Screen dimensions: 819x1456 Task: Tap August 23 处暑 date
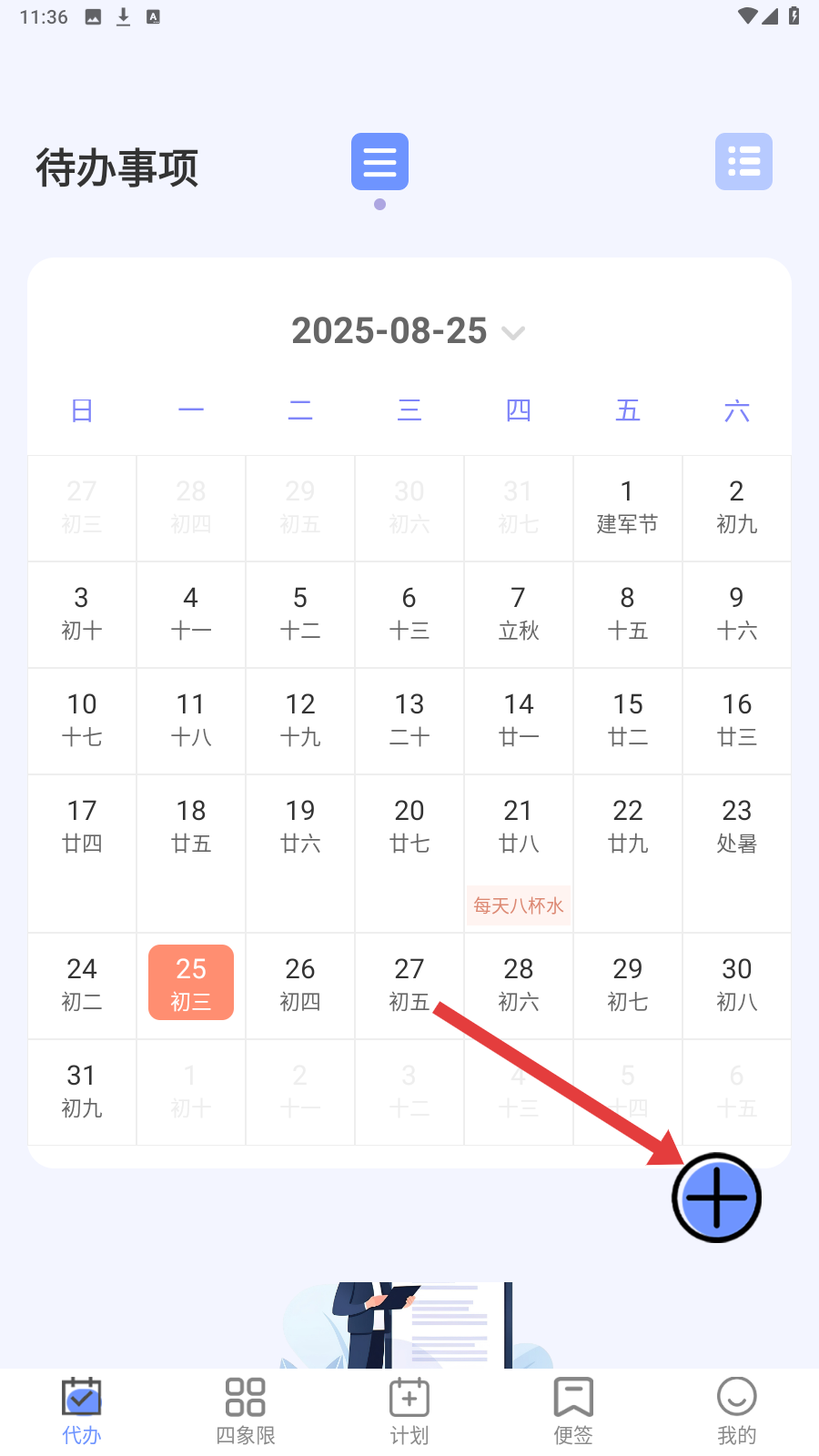737,826
